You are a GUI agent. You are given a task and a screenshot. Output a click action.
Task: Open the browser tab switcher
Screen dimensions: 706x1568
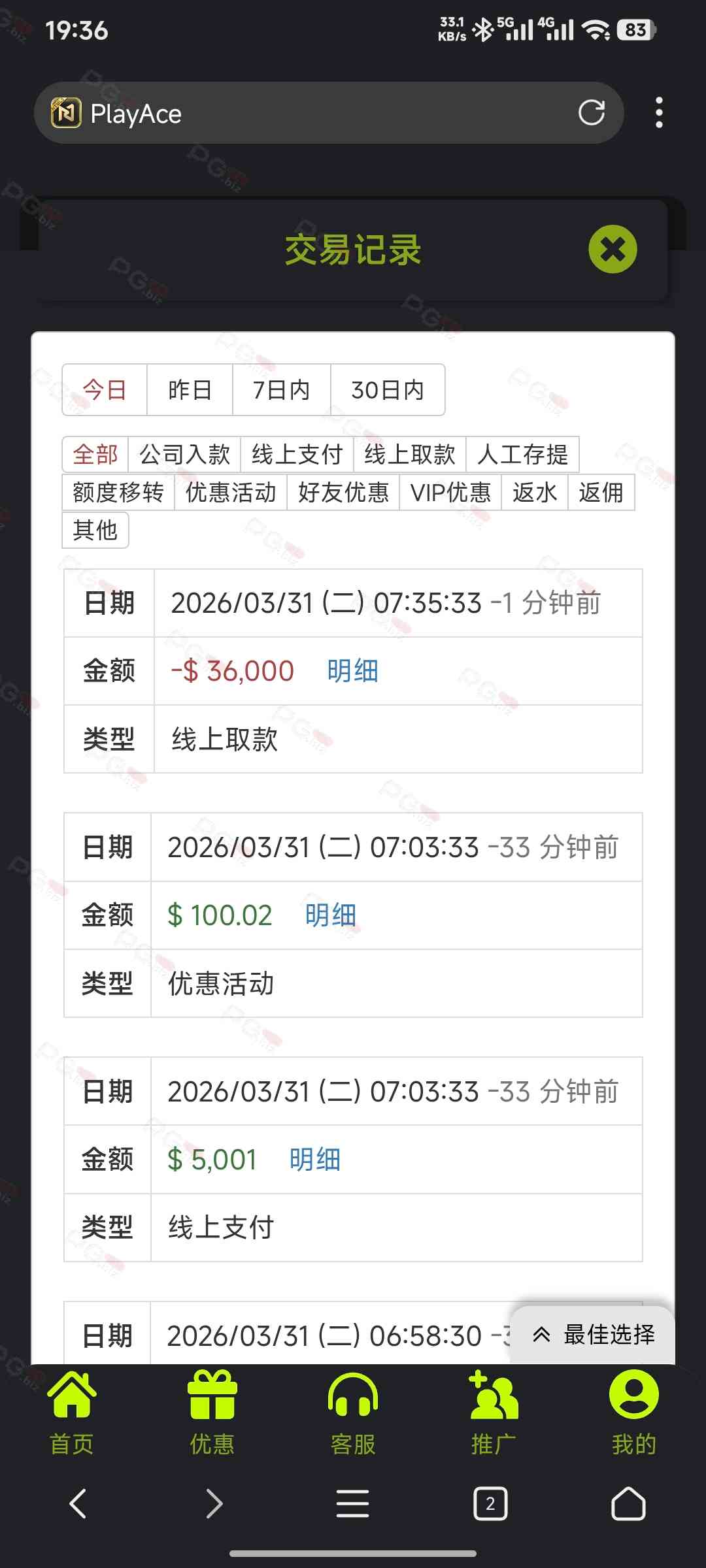pyautogui.click(x=490, y=1504)
